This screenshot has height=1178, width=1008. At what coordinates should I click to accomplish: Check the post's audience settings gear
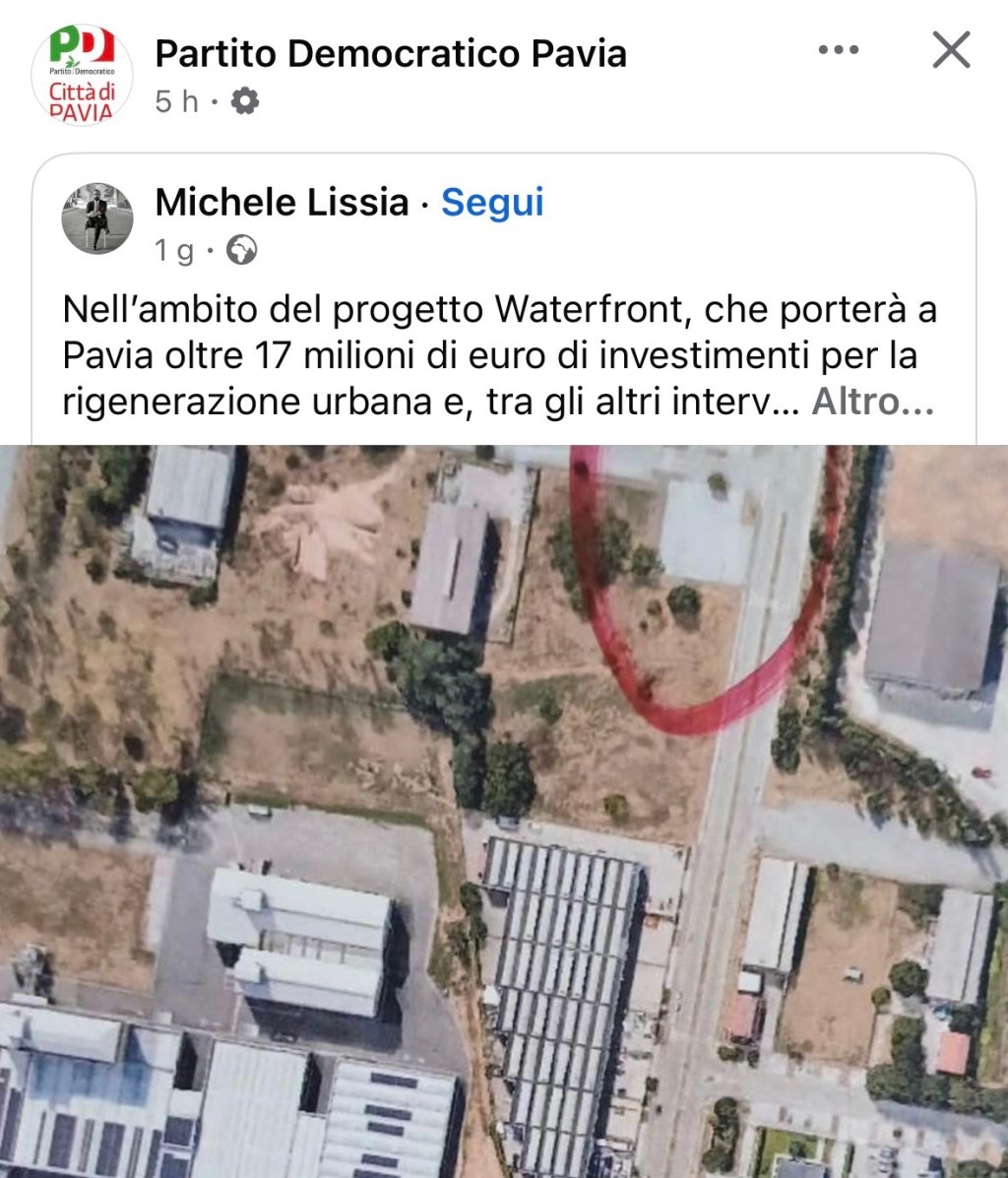pyautogui.click(x=244, y=100)
